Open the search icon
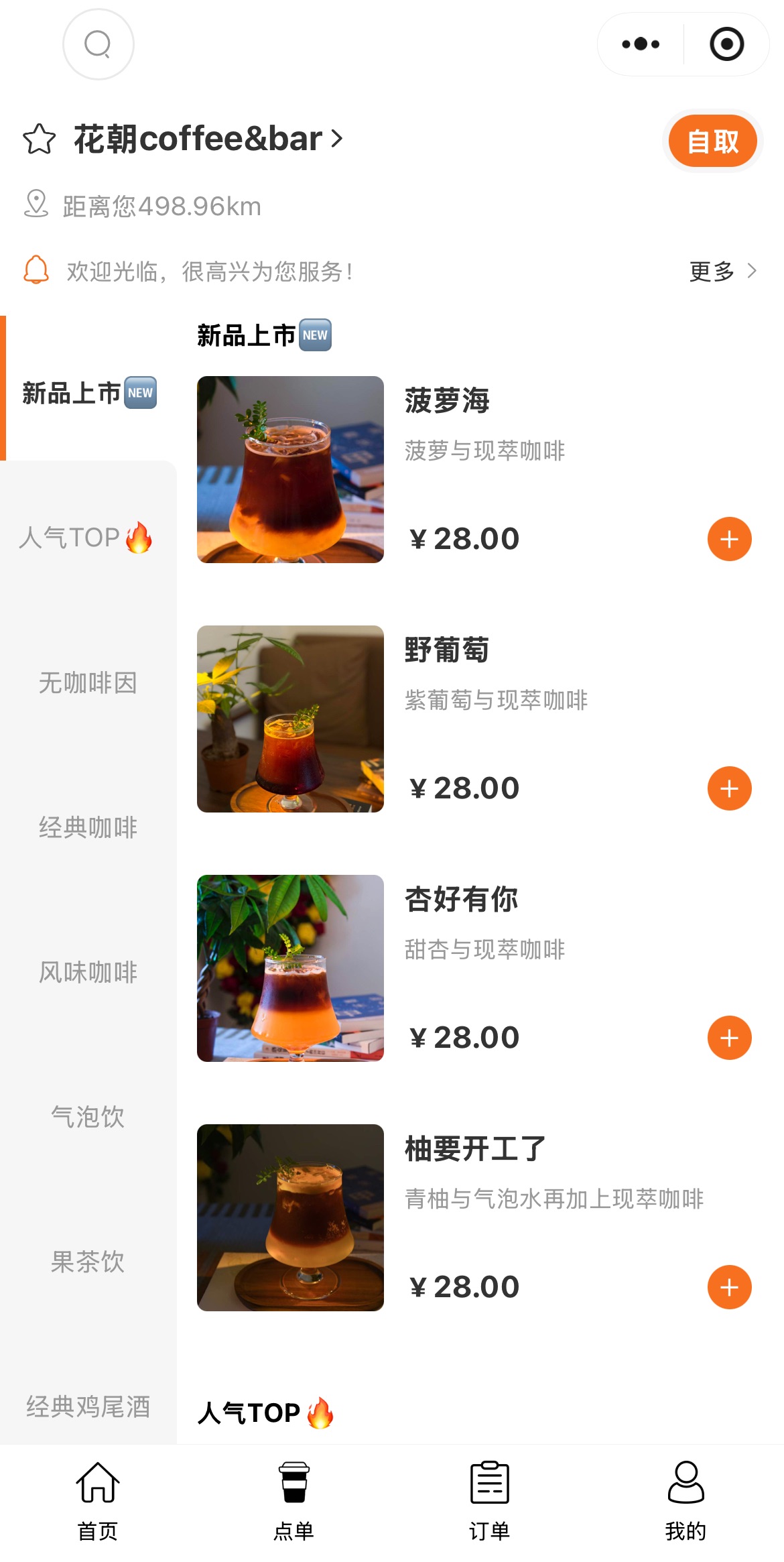This screenshot has height=1562, width=784. (98, 44)
